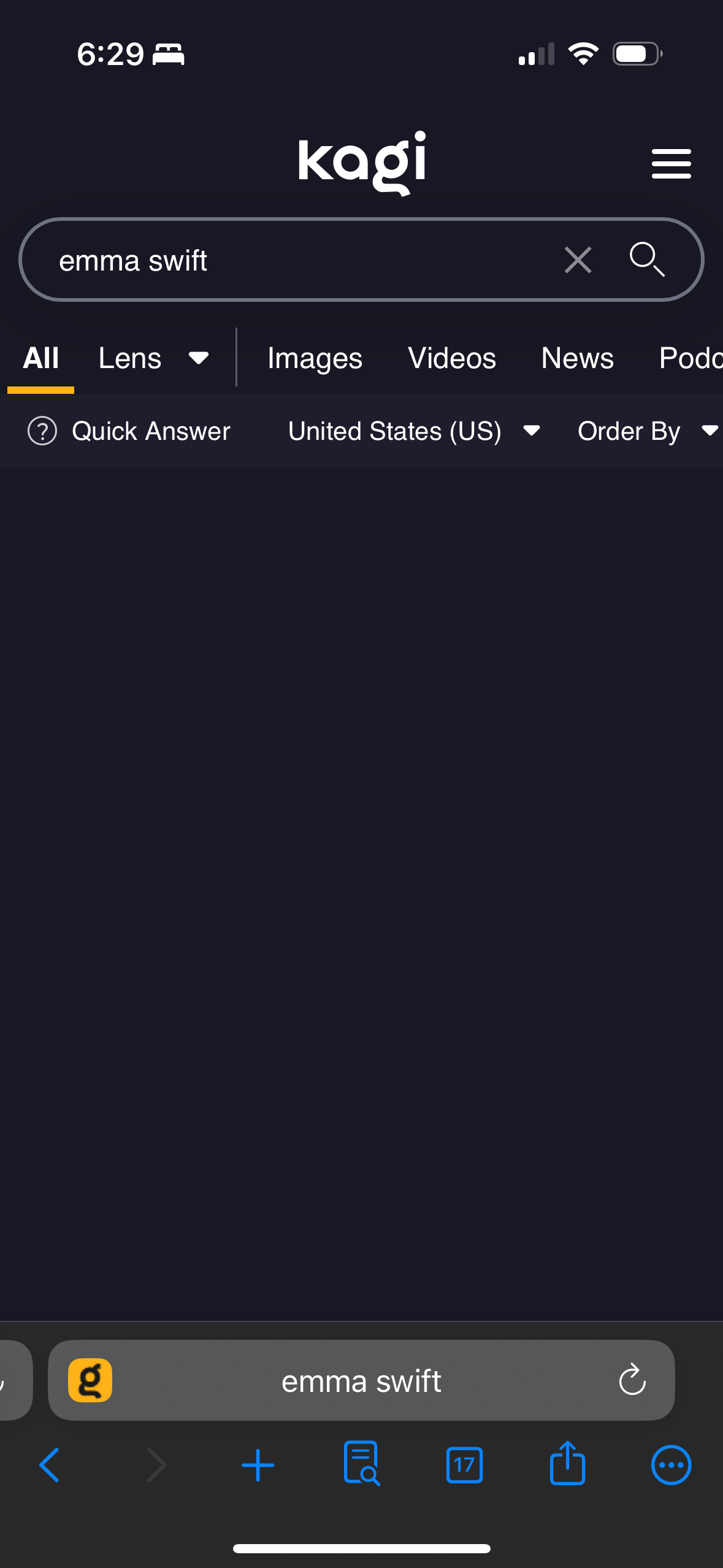Expand the Order By dropdown

tap(647, 431)
